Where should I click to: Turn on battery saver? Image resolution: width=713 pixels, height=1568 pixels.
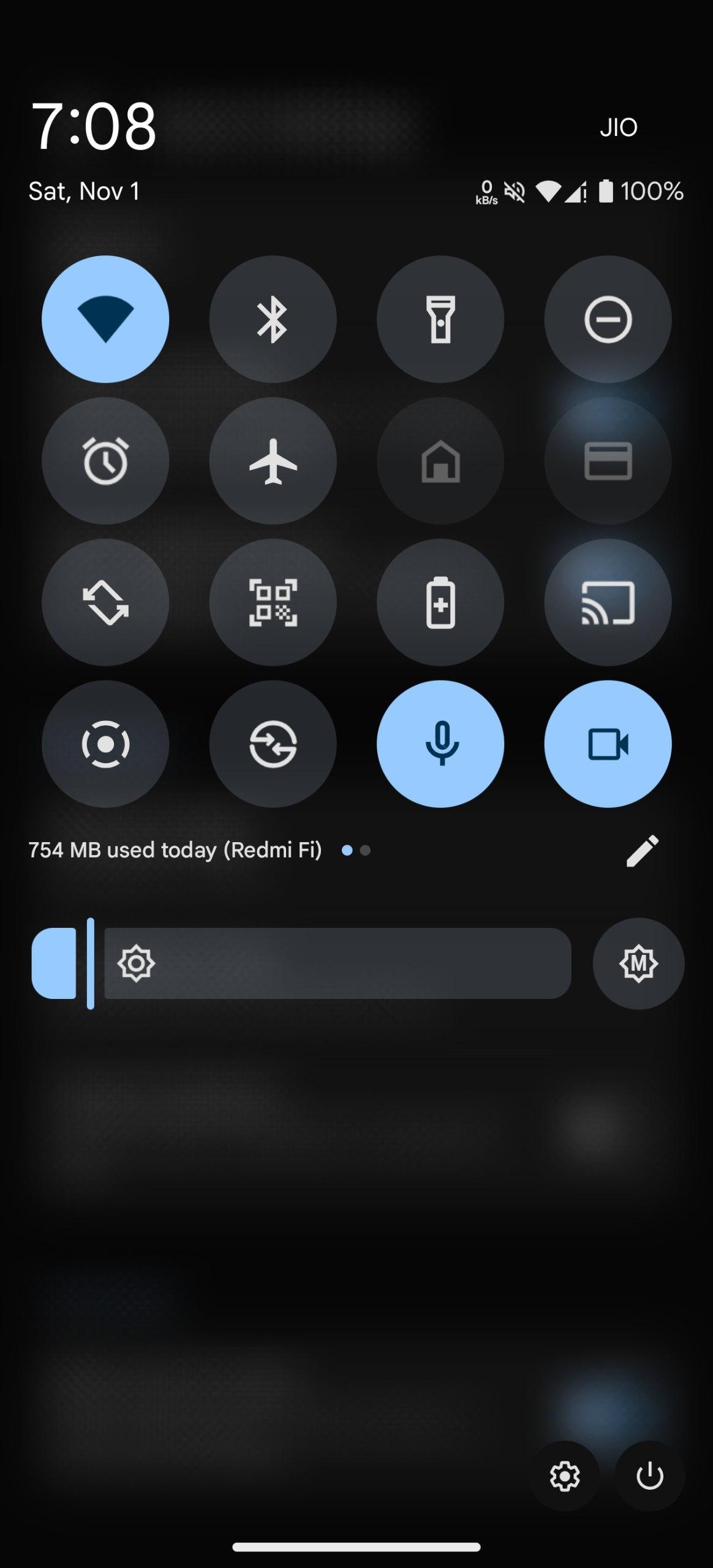(440, 602)
